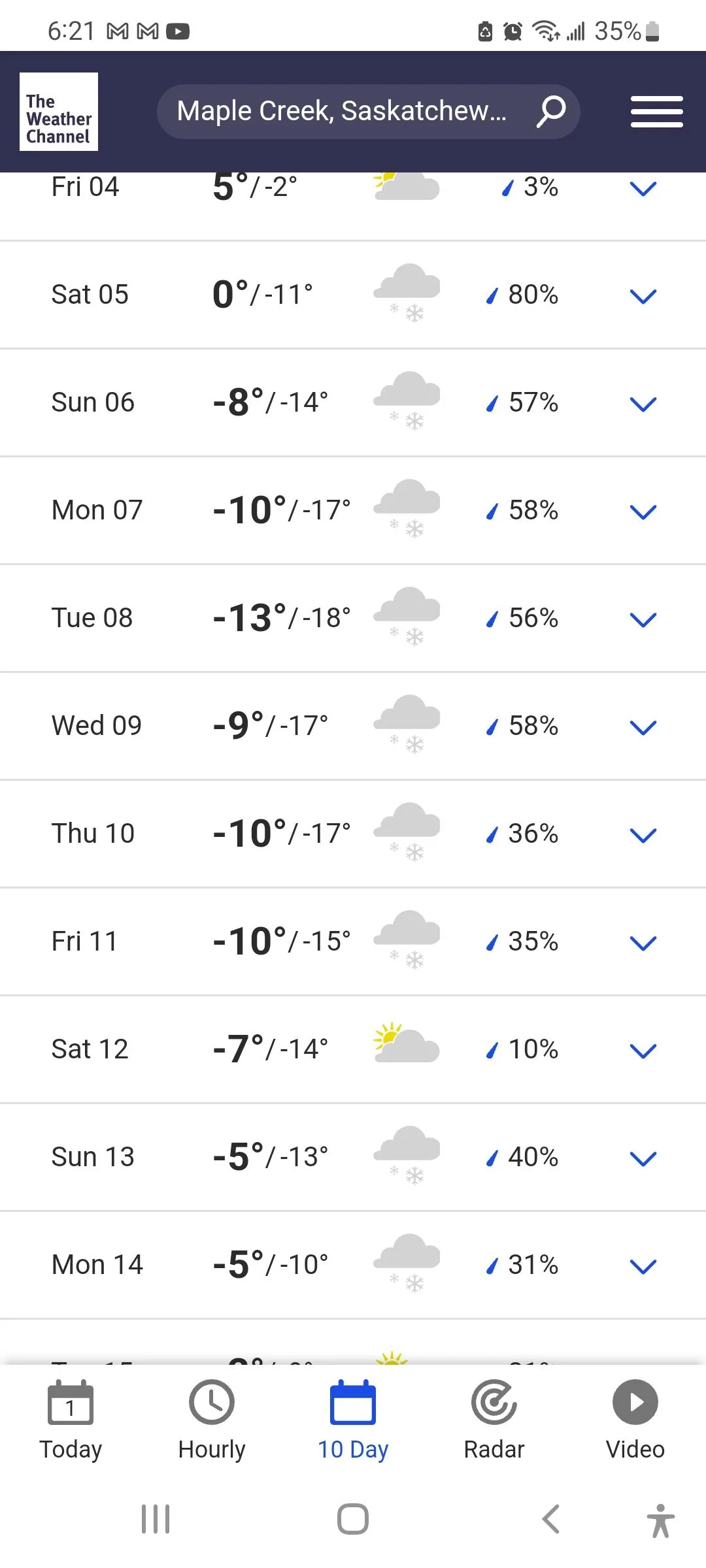The height and width of the screenshot is (1568, 706).
Task: Expand the Thu 10 row
Action: [x=643, y=835]
